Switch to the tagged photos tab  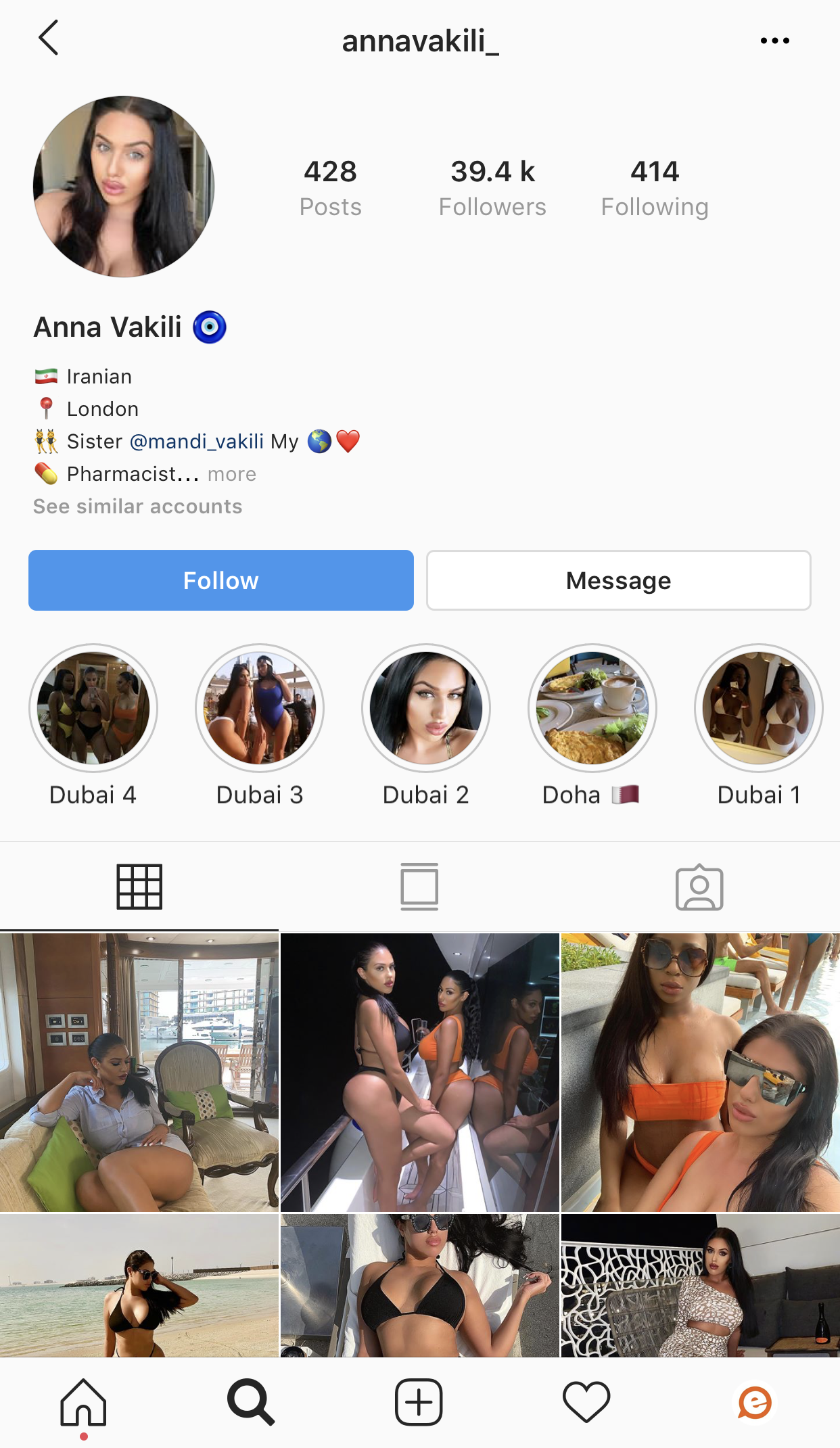[x=699, y=887]
